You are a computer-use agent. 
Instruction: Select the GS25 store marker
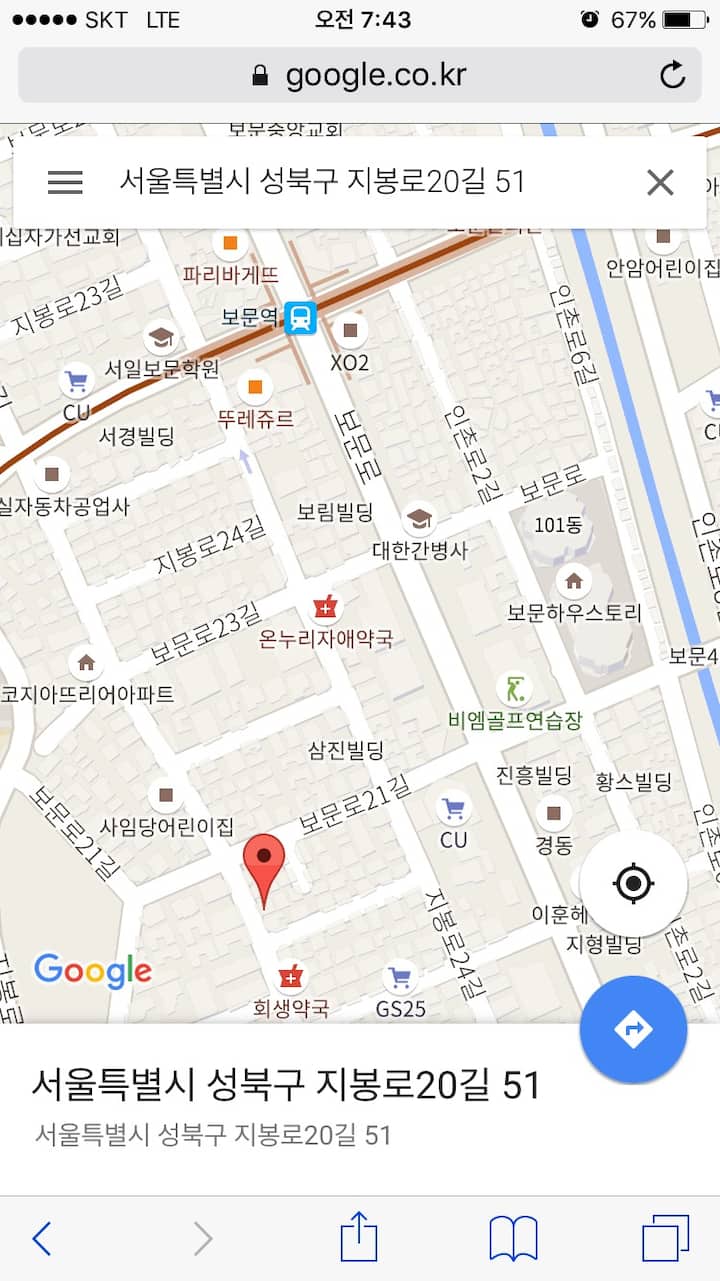click(400, 978)
